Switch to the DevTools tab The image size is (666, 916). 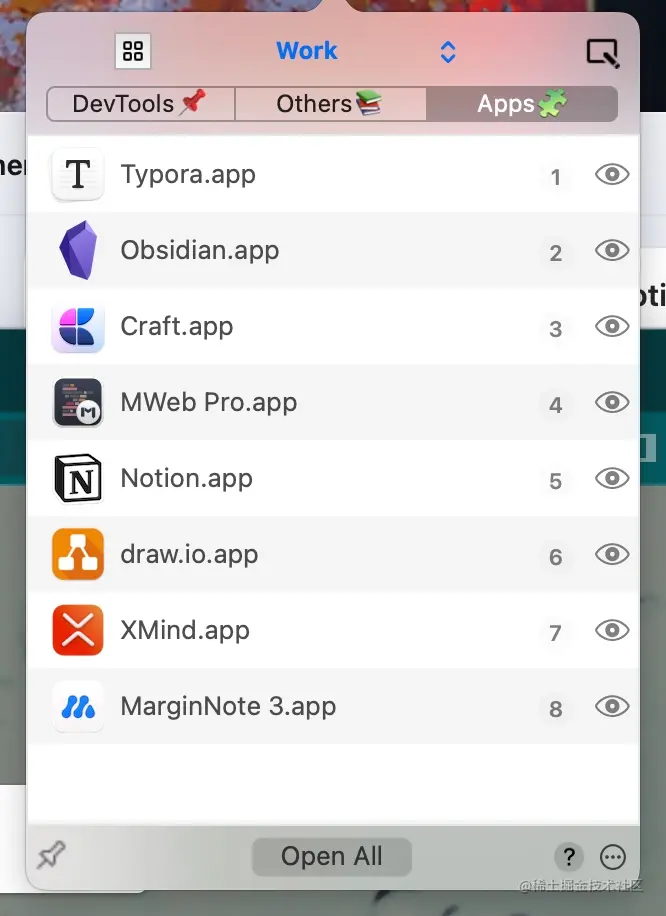(140, 104)
